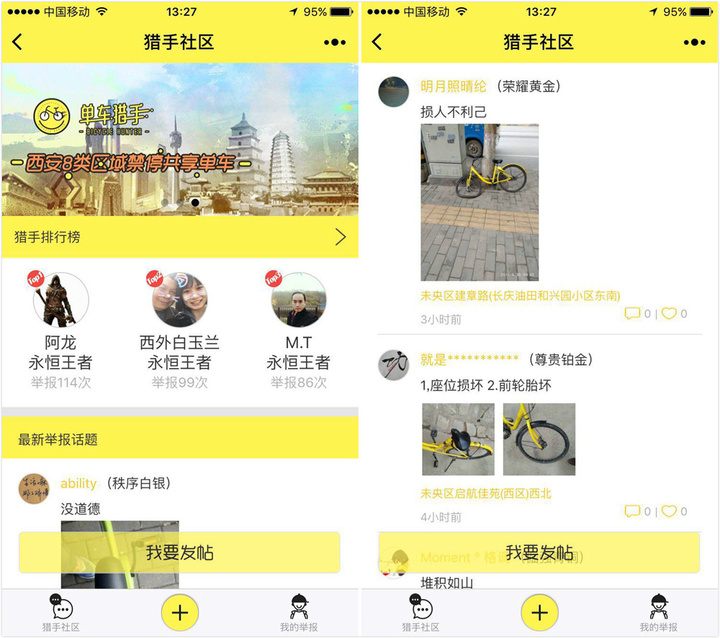The image size is (720, 638).
Task: View M.T's hunter profile
Action: 298,300
